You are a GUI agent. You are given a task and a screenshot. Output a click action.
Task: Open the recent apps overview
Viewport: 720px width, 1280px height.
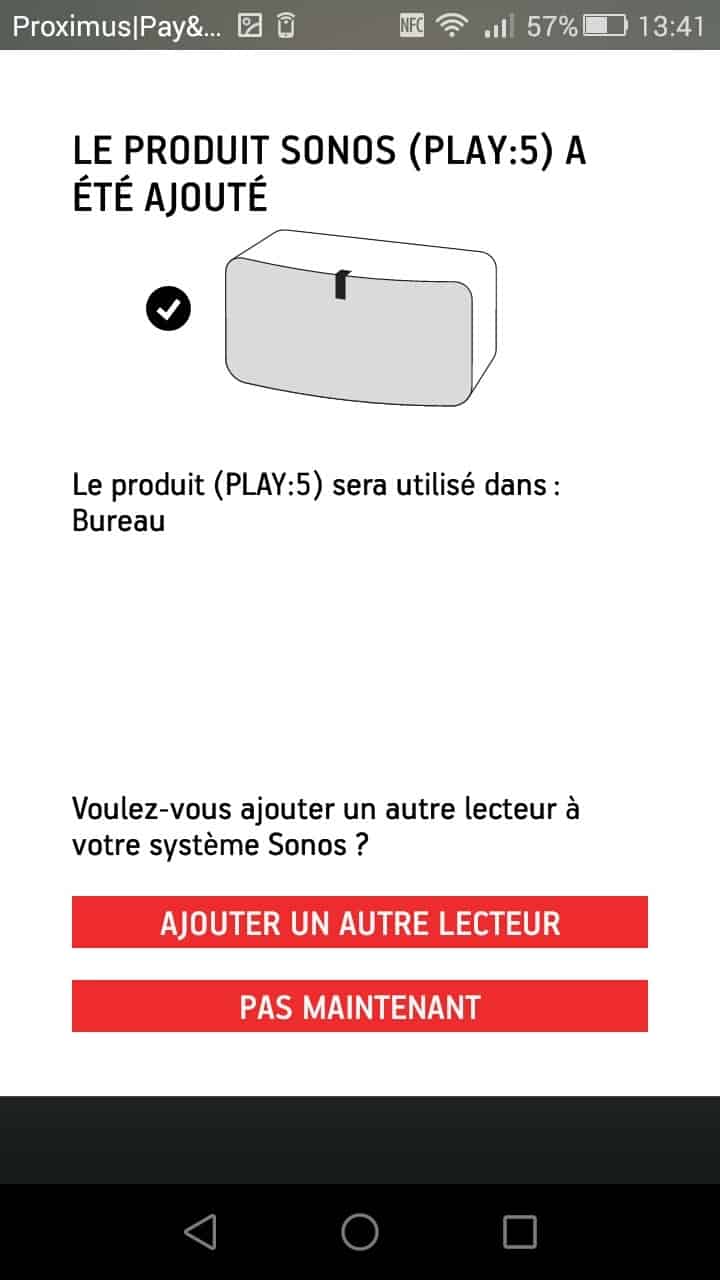point(520,1232)
